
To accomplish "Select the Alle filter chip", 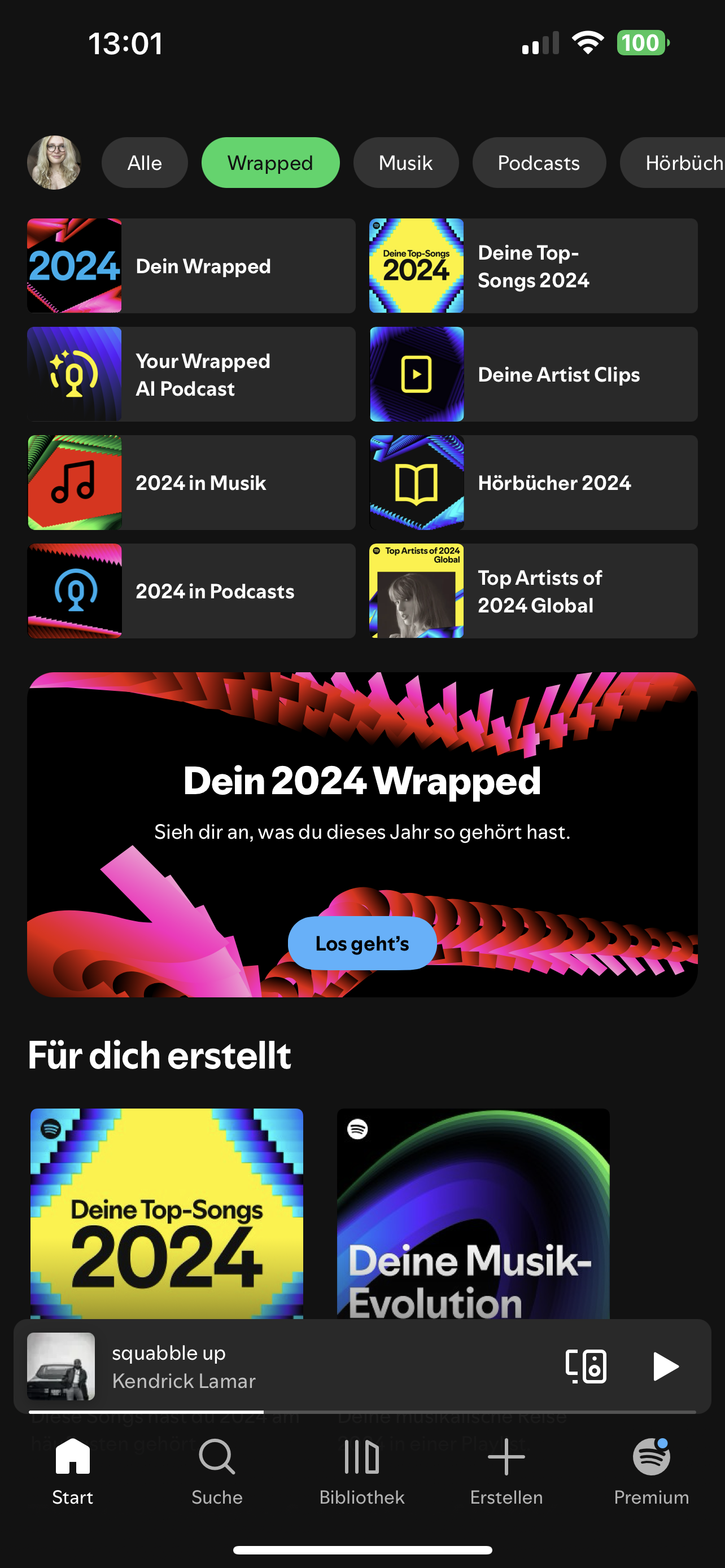I will pos(145,163).
